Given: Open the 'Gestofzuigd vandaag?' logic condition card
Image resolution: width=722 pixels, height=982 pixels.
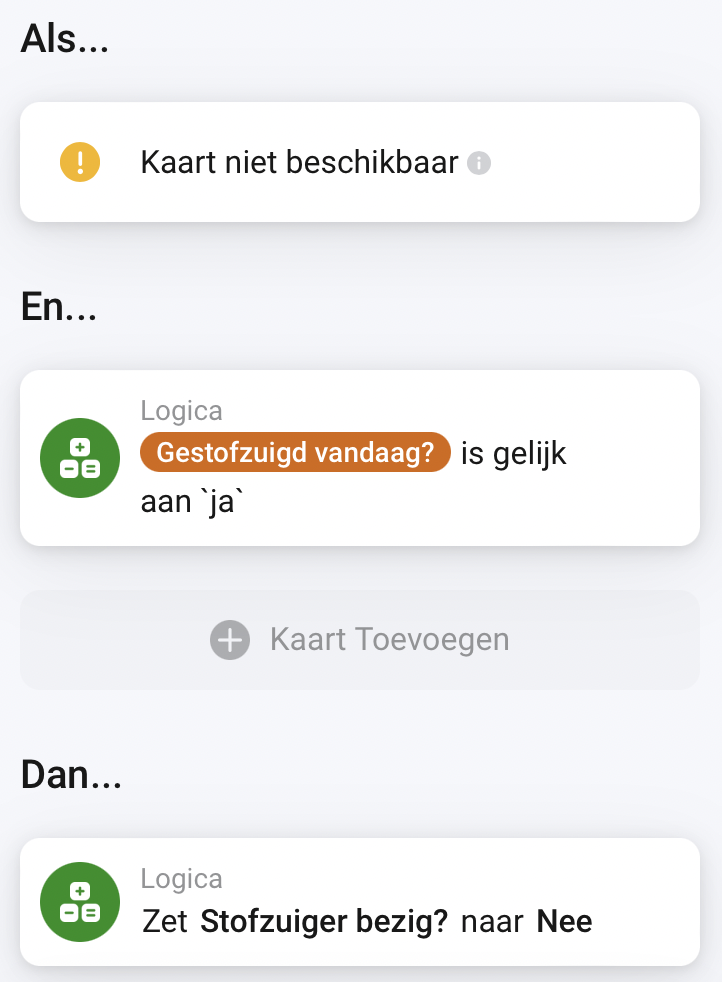Looking at the screenshot, I should click(360, 458).
